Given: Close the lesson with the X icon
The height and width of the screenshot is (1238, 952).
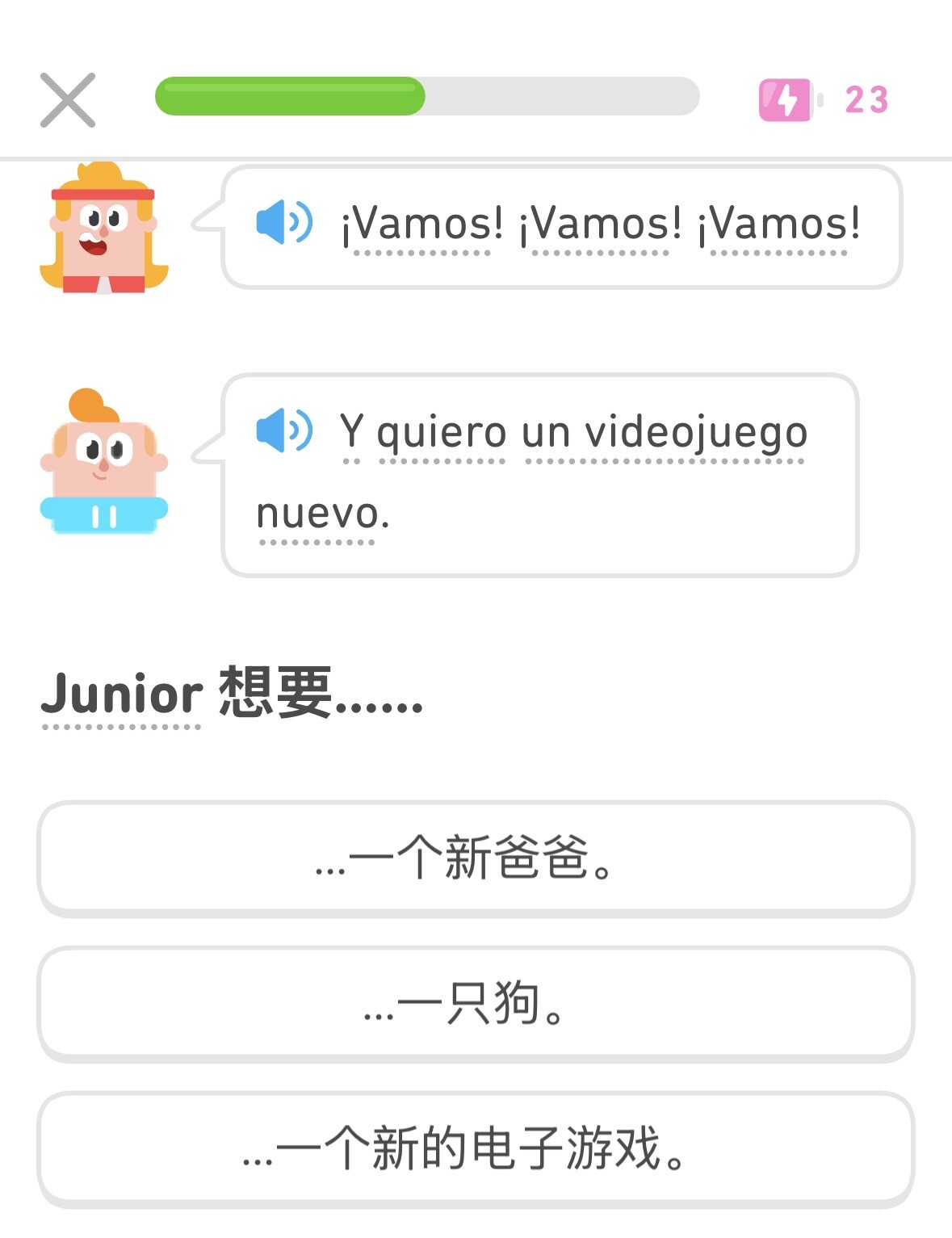Looking at the screenshot, I should pyautogui.click(x=68, y=100).
